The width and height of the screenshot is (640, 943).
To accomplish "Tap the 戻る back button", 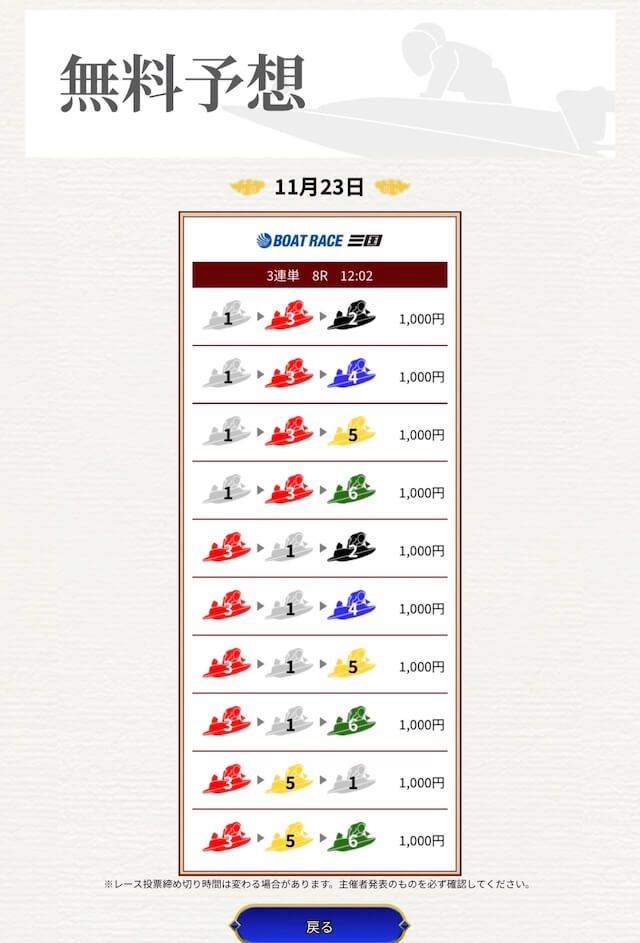I will [x=320, y=926].
